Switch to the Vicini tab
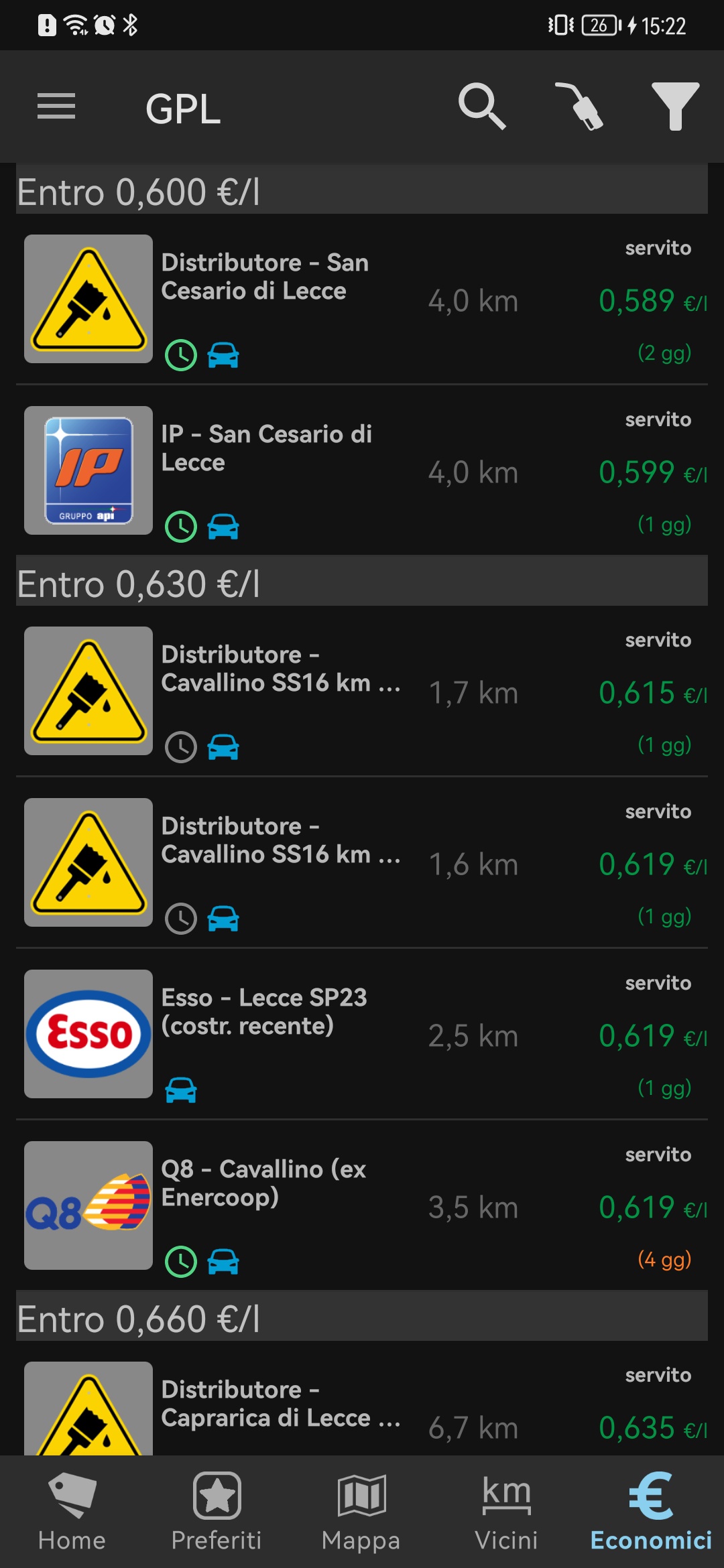Viewport: 724px width, 1568px height. tap(506, 1512)
